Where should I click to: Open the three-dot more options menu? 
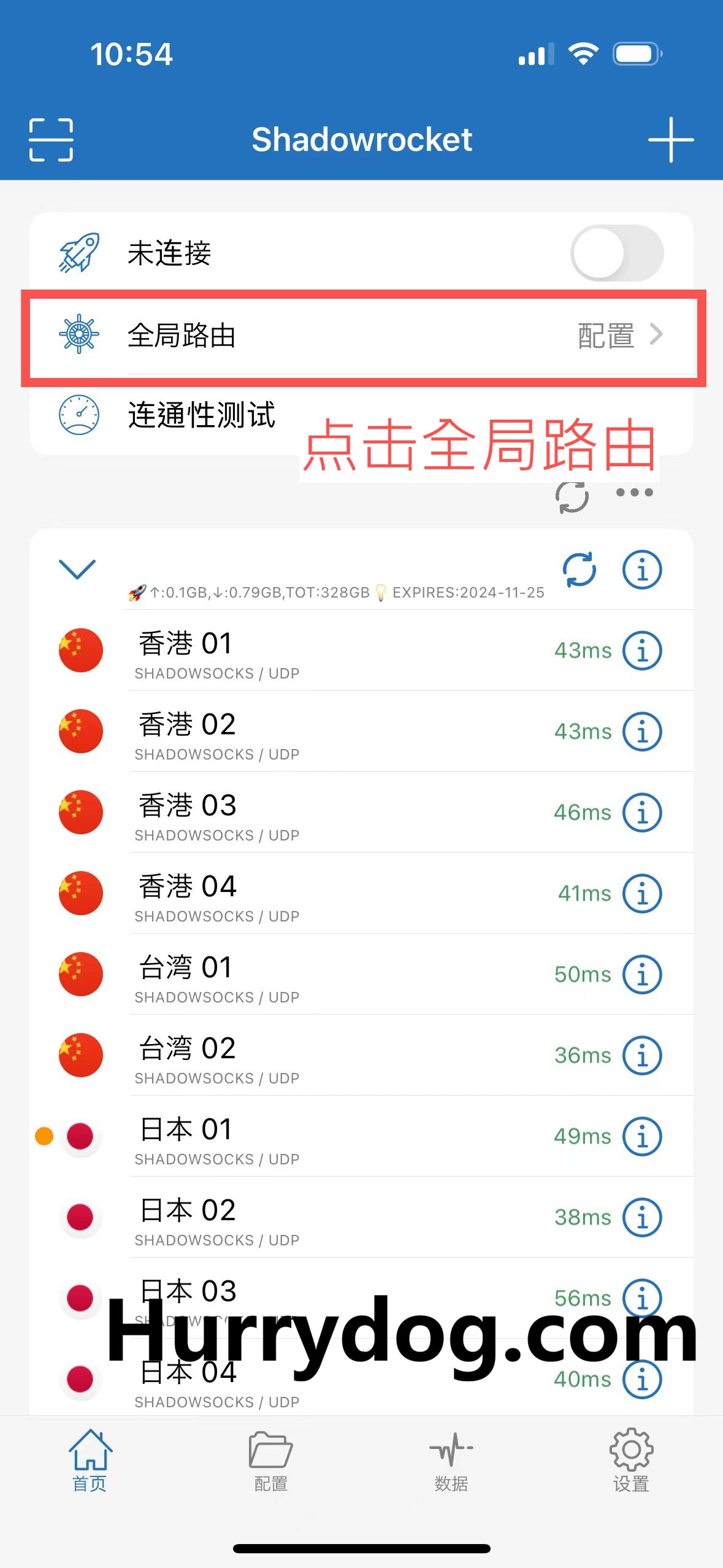tap(634, 493)
